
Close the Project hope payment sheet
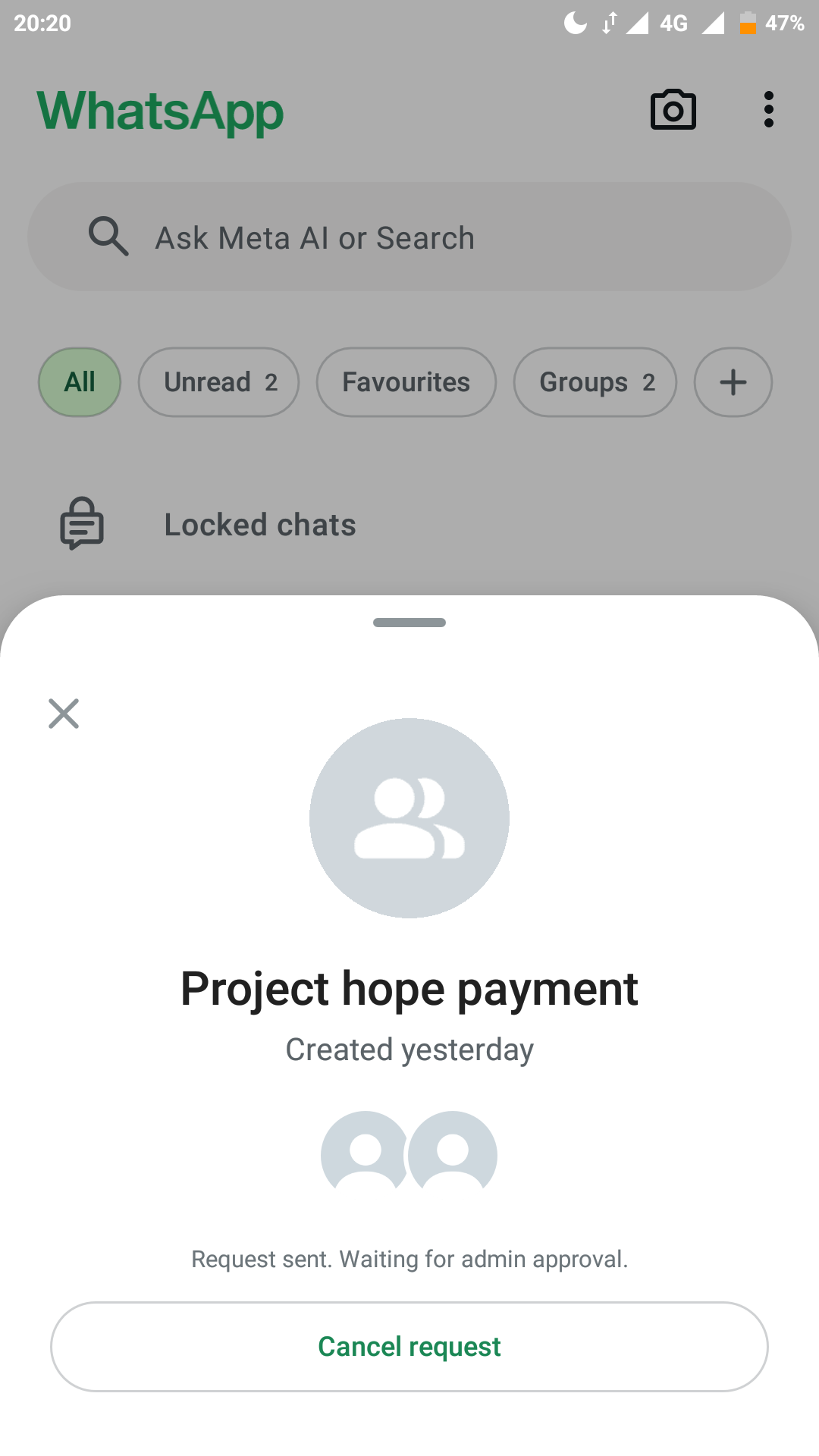64,714
